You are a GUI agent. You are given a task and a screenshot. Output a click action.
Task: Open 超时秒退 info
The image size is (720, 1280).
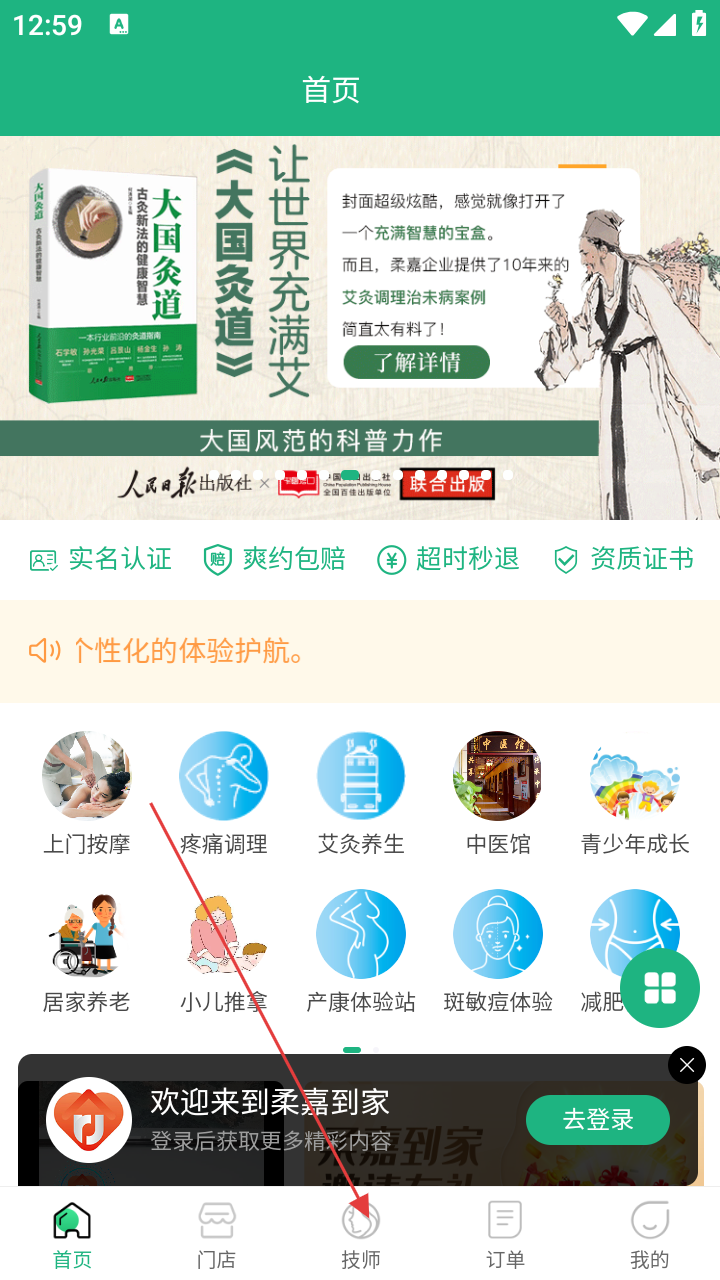(448, 559)
